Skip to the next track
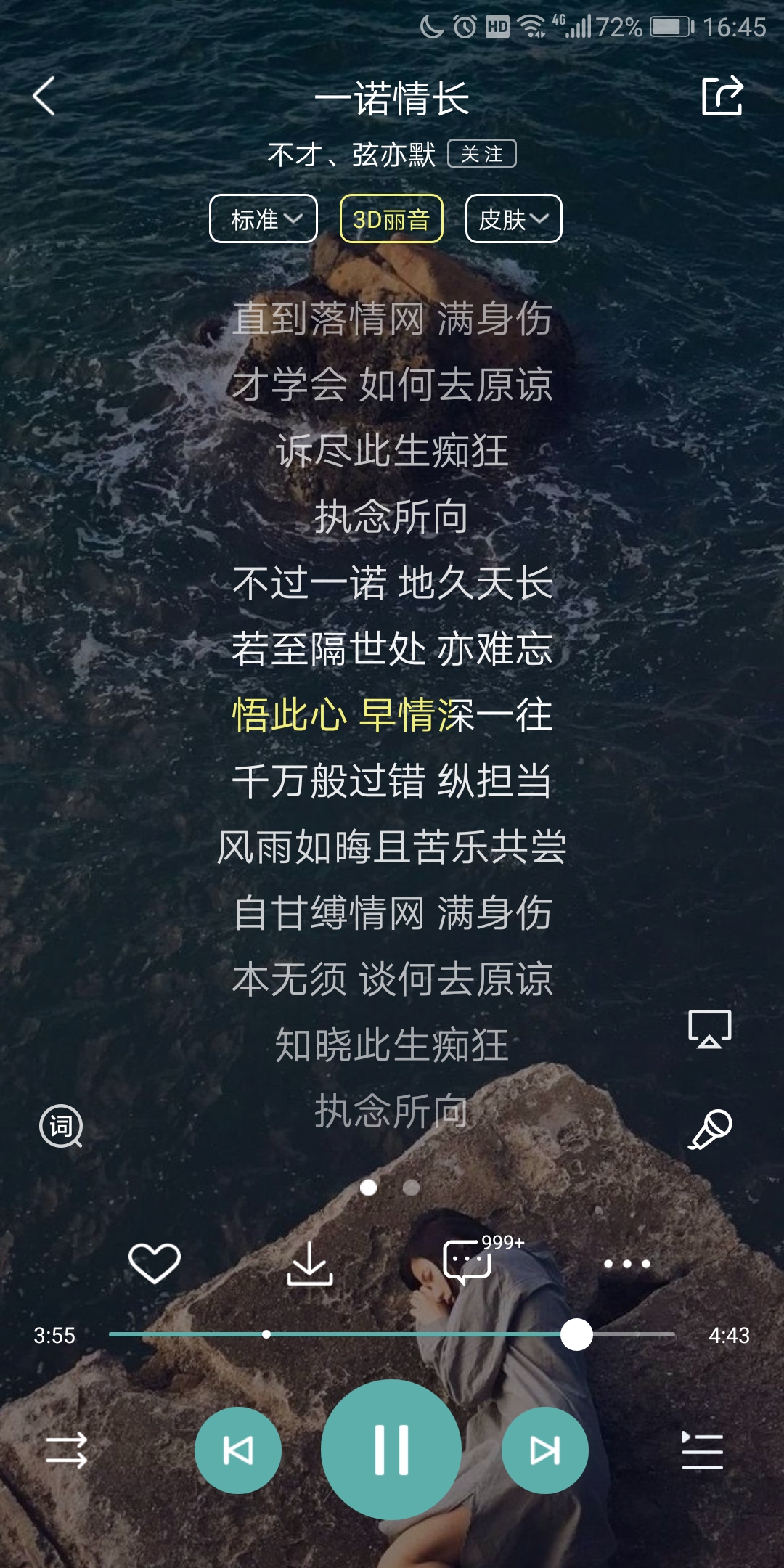Screen dimensions: 784x1568 545,1449
